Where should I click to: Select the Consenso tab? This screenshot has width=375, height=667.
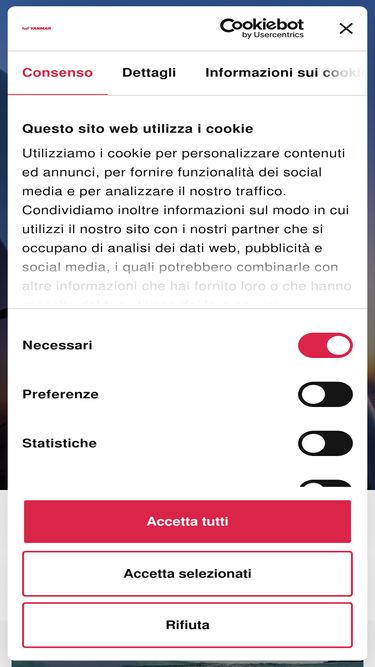(57, 73)
